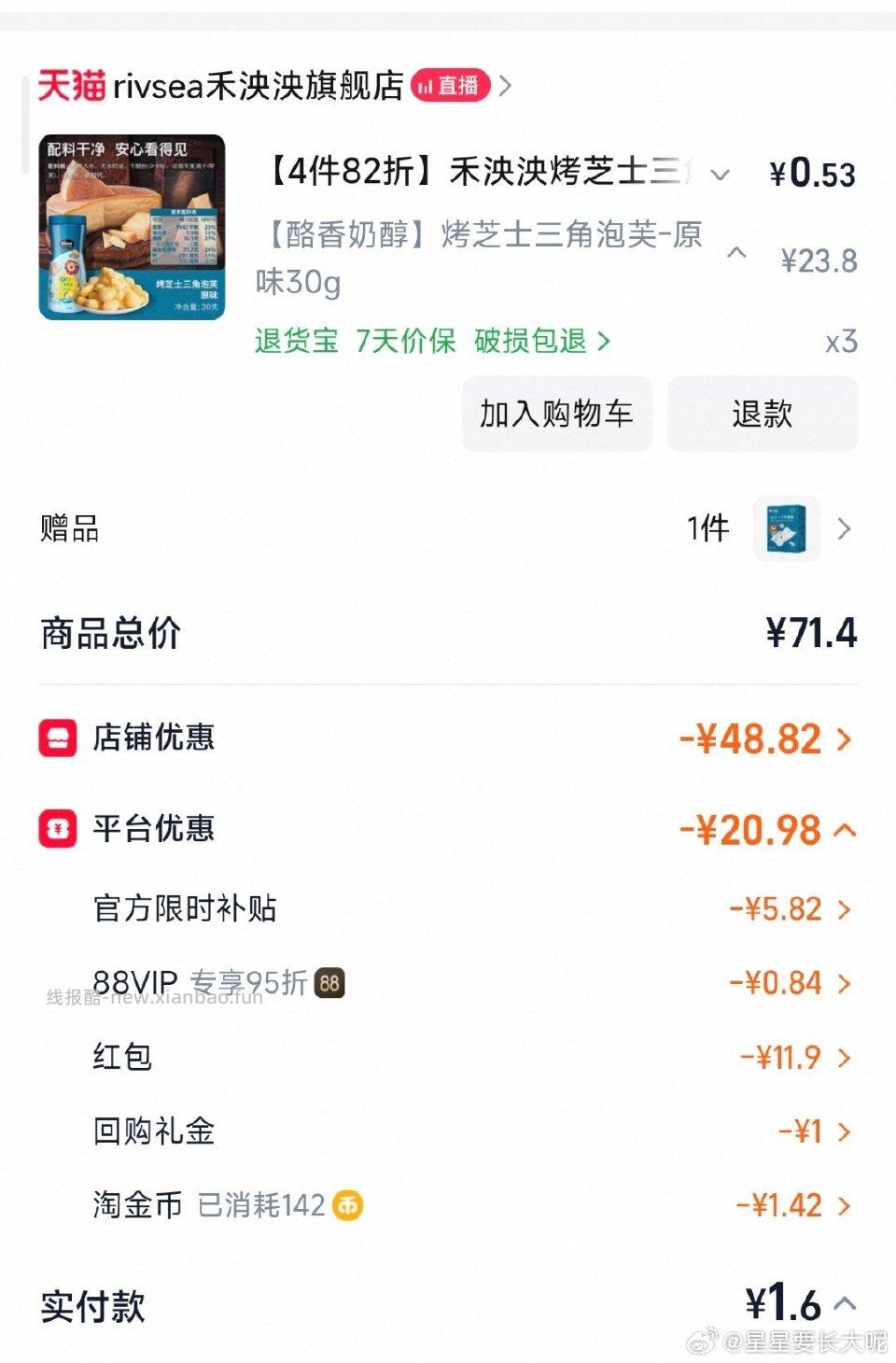This screenshot has height=1363, width=896.
Task: Click the red 店铺优惠 coupon icon
Action: [57, 737]
